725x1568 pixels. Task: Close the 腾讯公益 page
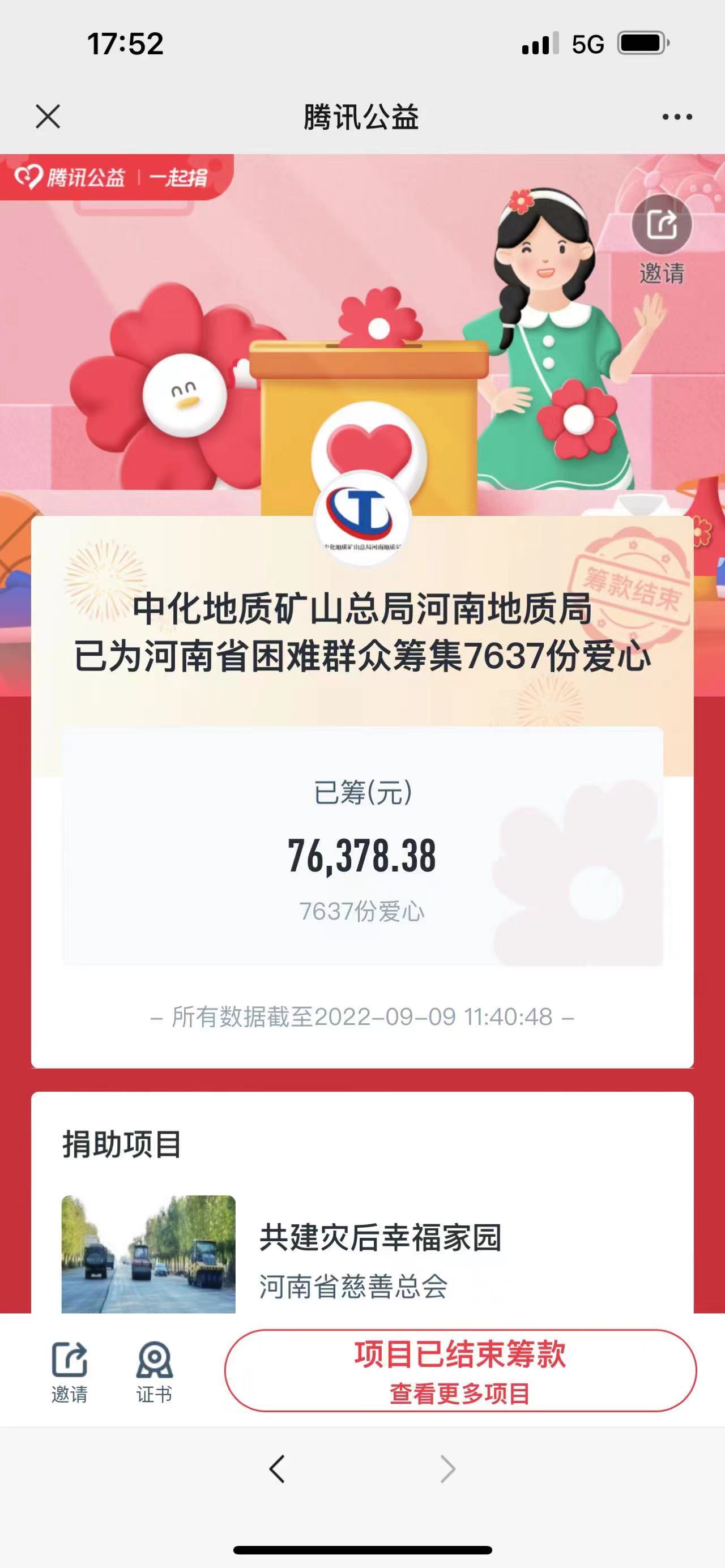[48, 116]
